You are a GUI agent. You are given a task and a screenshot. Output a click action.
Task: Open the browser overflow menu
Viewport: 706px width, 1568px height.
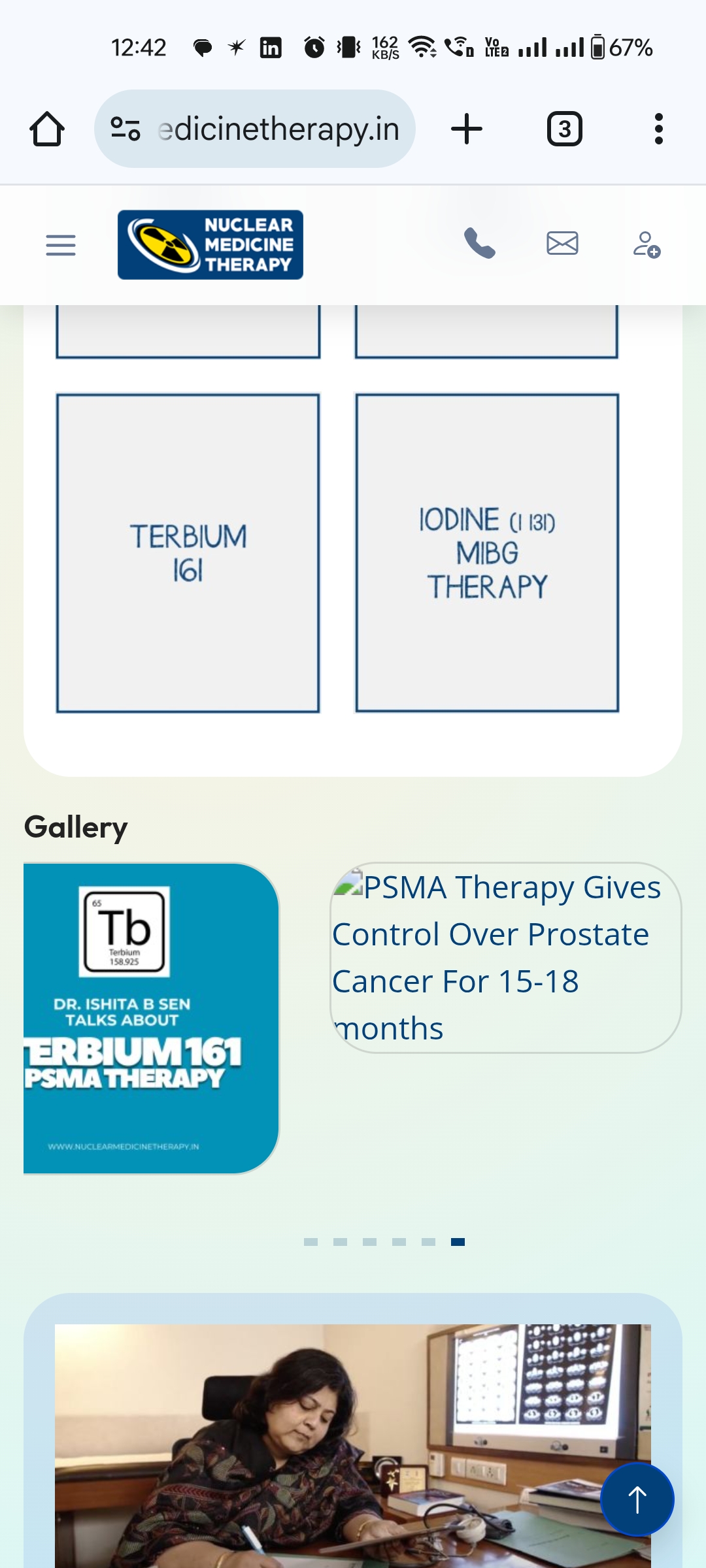658,129
